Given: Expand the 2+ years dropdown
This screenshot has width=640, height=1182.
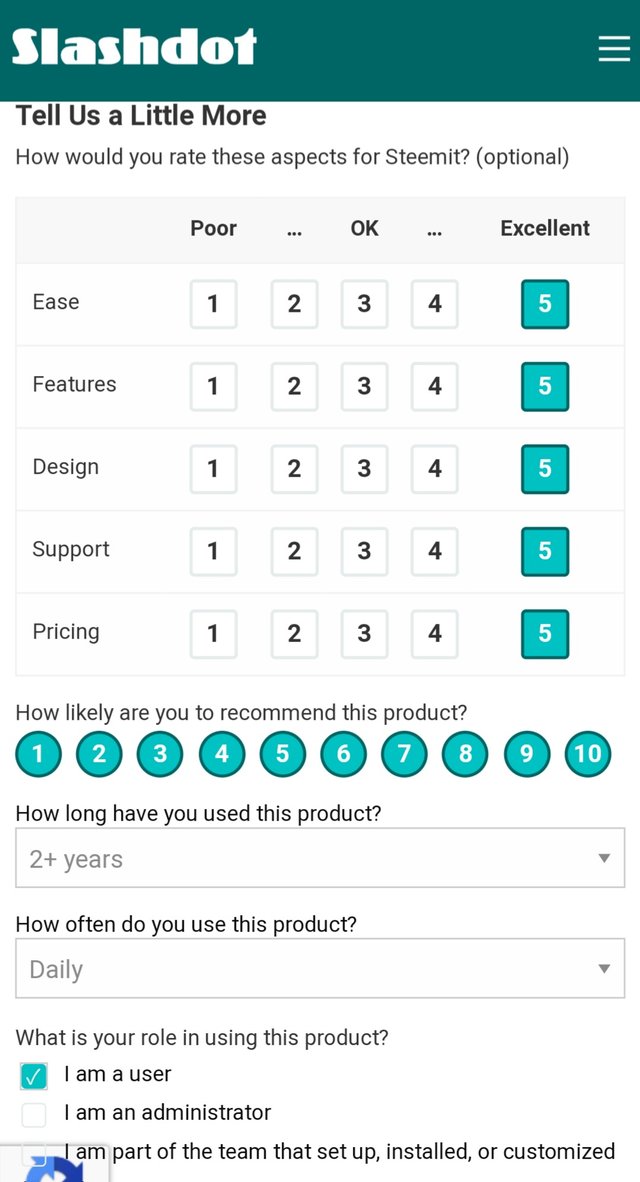Looking at the screenshot, I should [320, 858].
